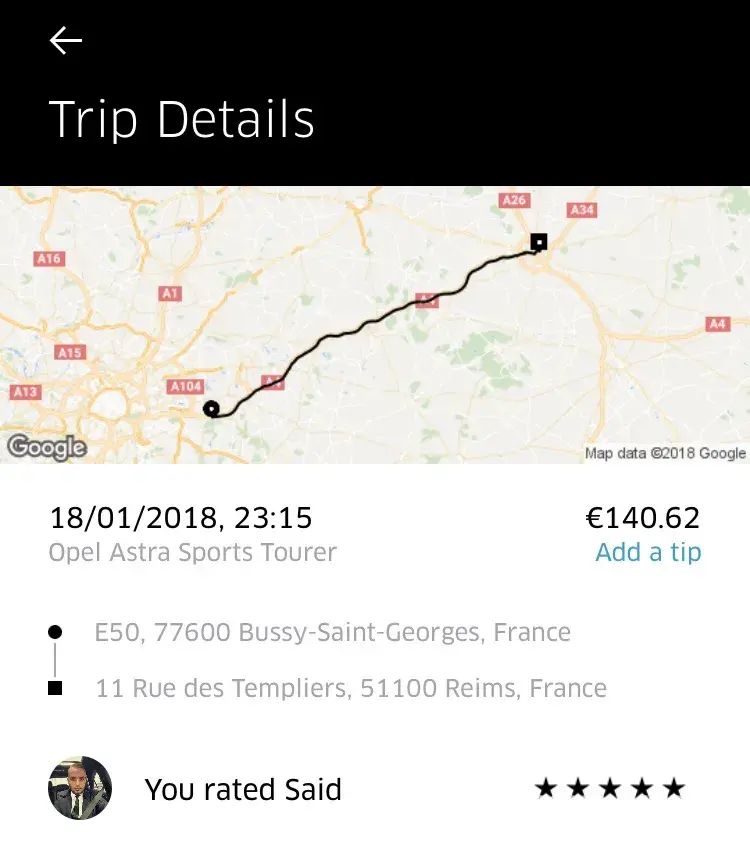Go back from Trip Details
750x858 pixels.
66,40
